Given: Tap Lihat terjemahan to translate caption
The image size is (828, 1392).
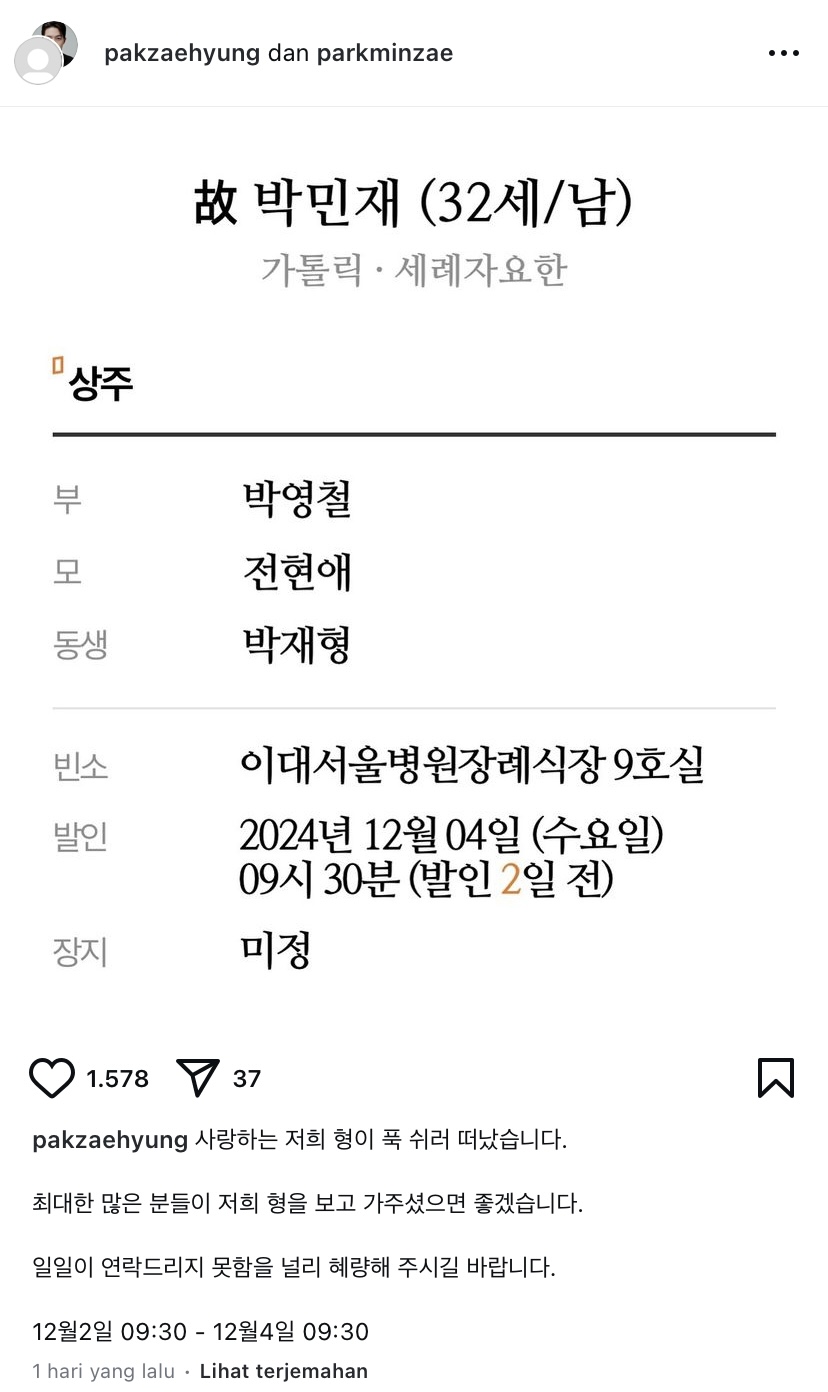Looking at the screenshot, I should pyautogui.click(x=283, y=1371).
